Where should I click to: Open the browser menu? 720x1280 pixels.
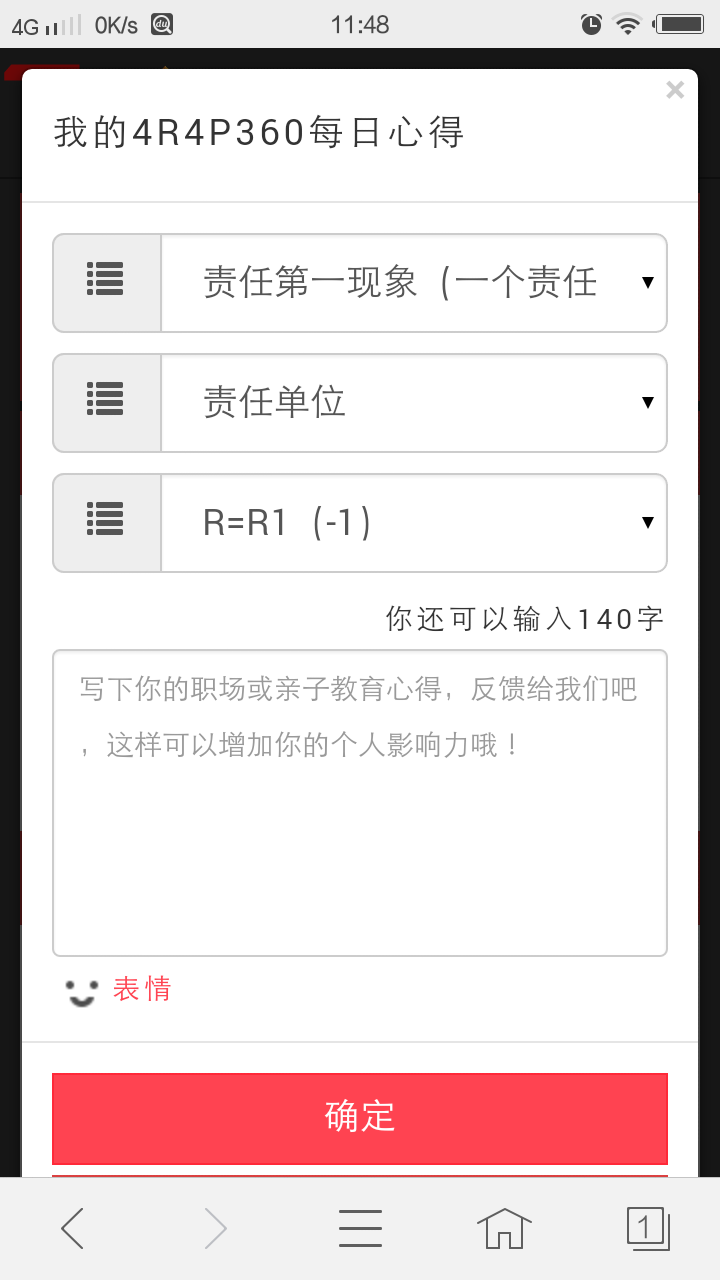point(360,1228)
